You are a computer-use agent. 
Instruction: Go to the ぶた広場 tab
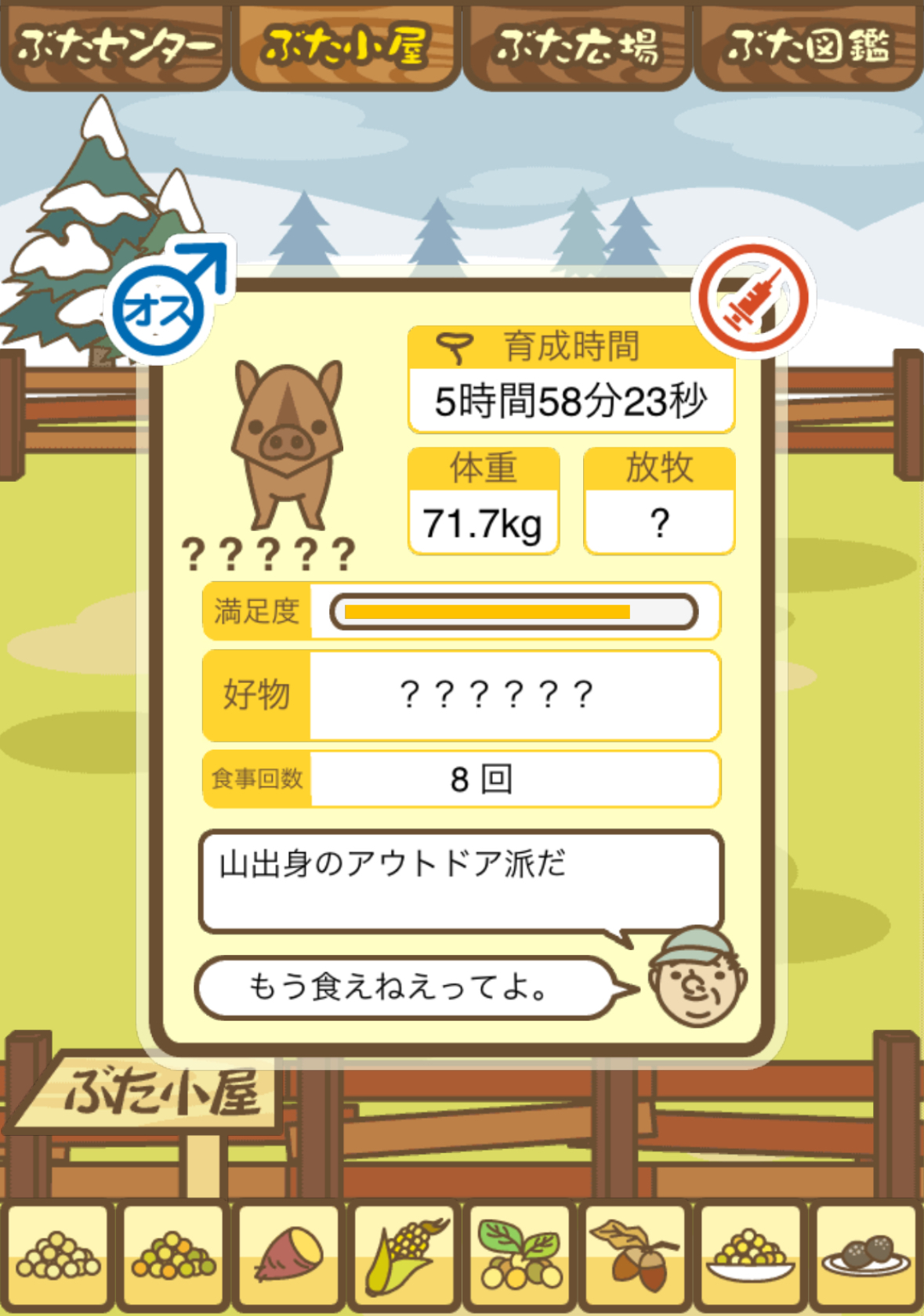[577, 47]
